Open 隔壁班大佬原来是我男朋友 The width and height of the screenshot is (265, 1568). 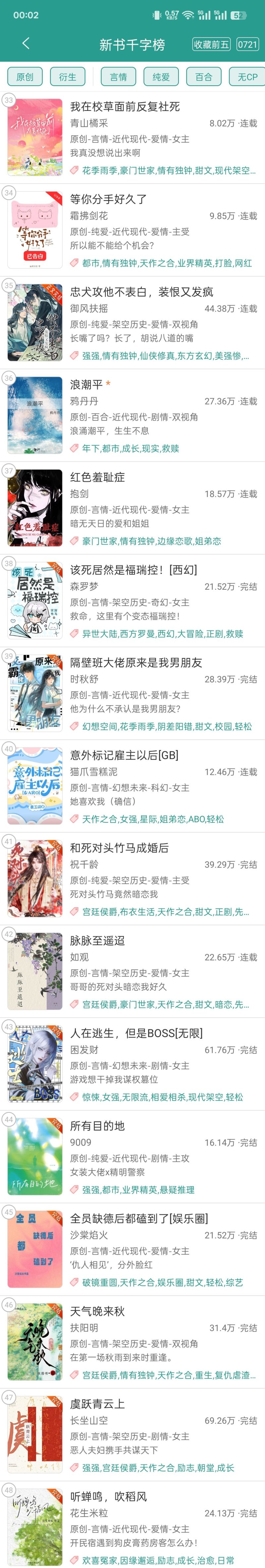tap(136, 662)
